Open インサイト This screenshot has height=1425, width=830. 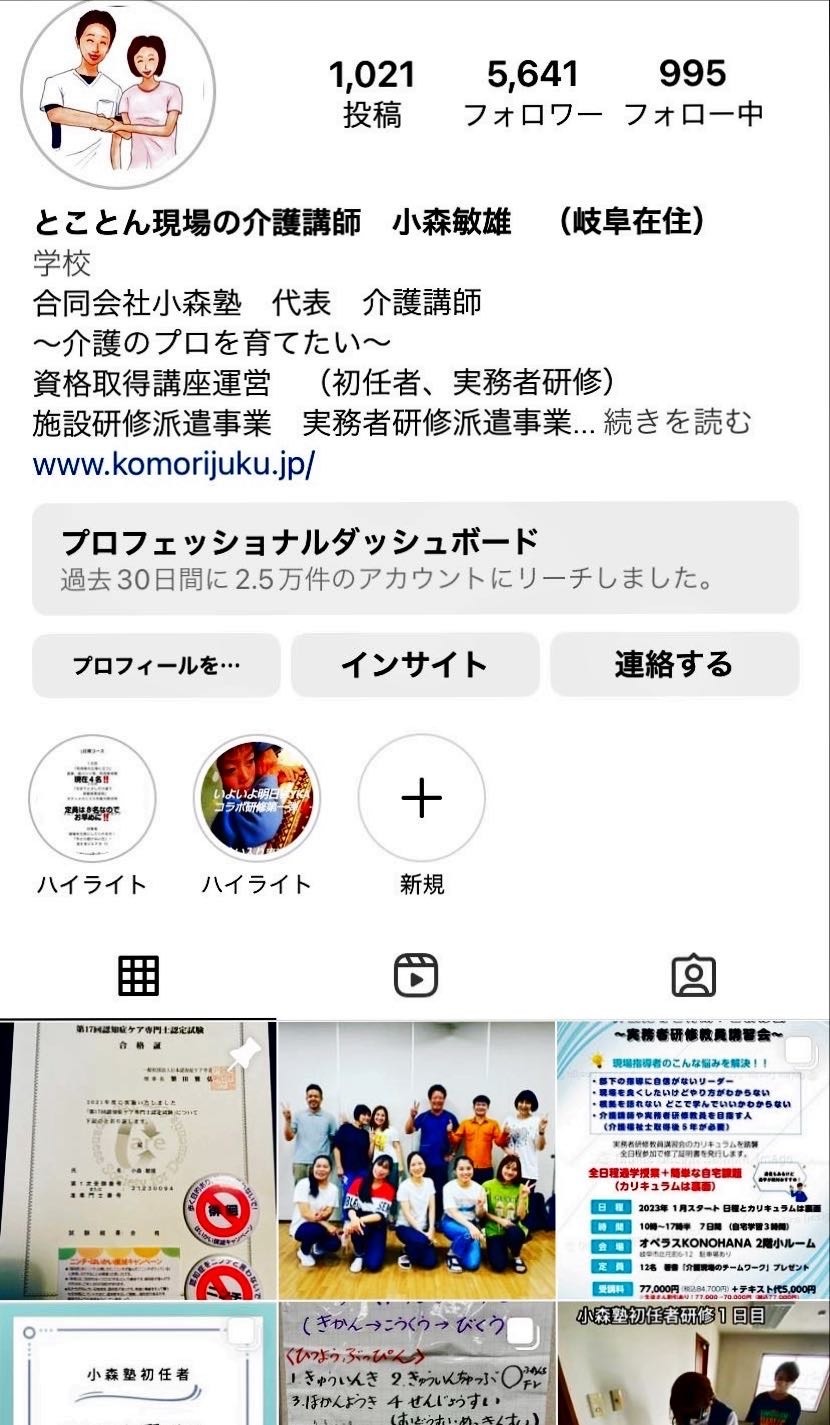[x=415, y=665]
